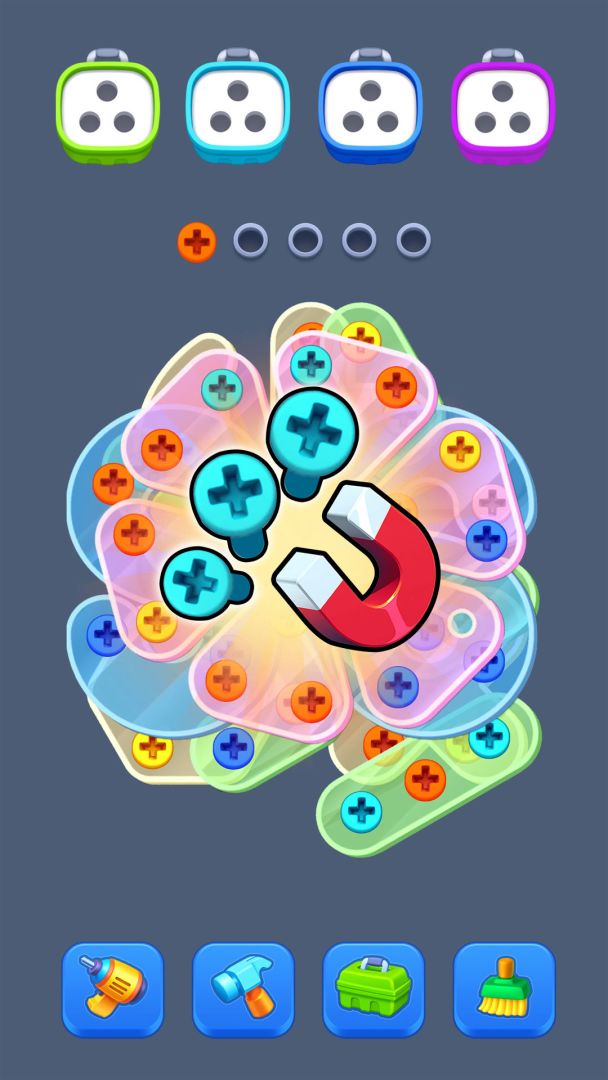Use the hammer booster

coord(243,989)
